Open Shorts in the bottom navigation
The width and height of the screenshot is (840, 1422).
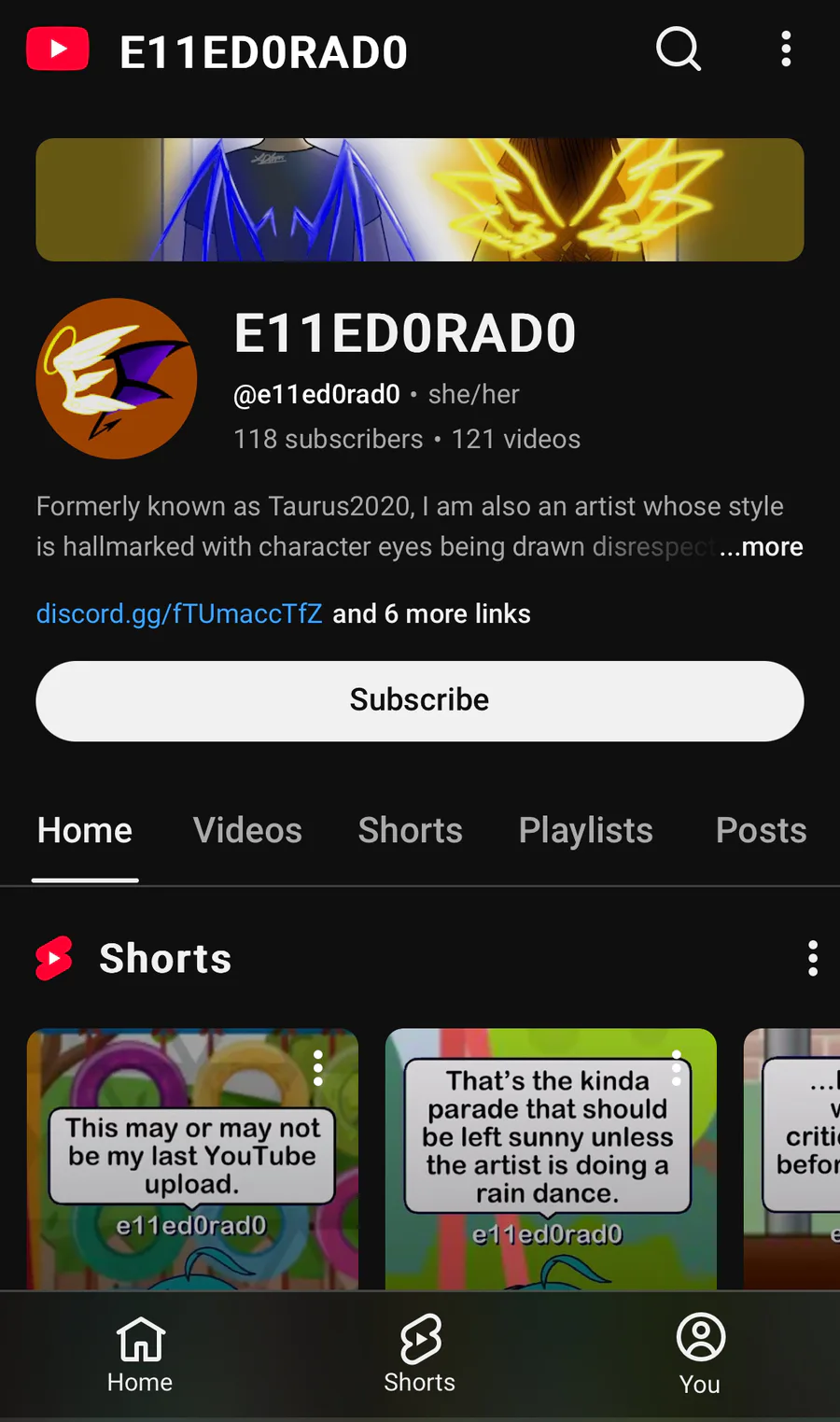[420, 1355]
